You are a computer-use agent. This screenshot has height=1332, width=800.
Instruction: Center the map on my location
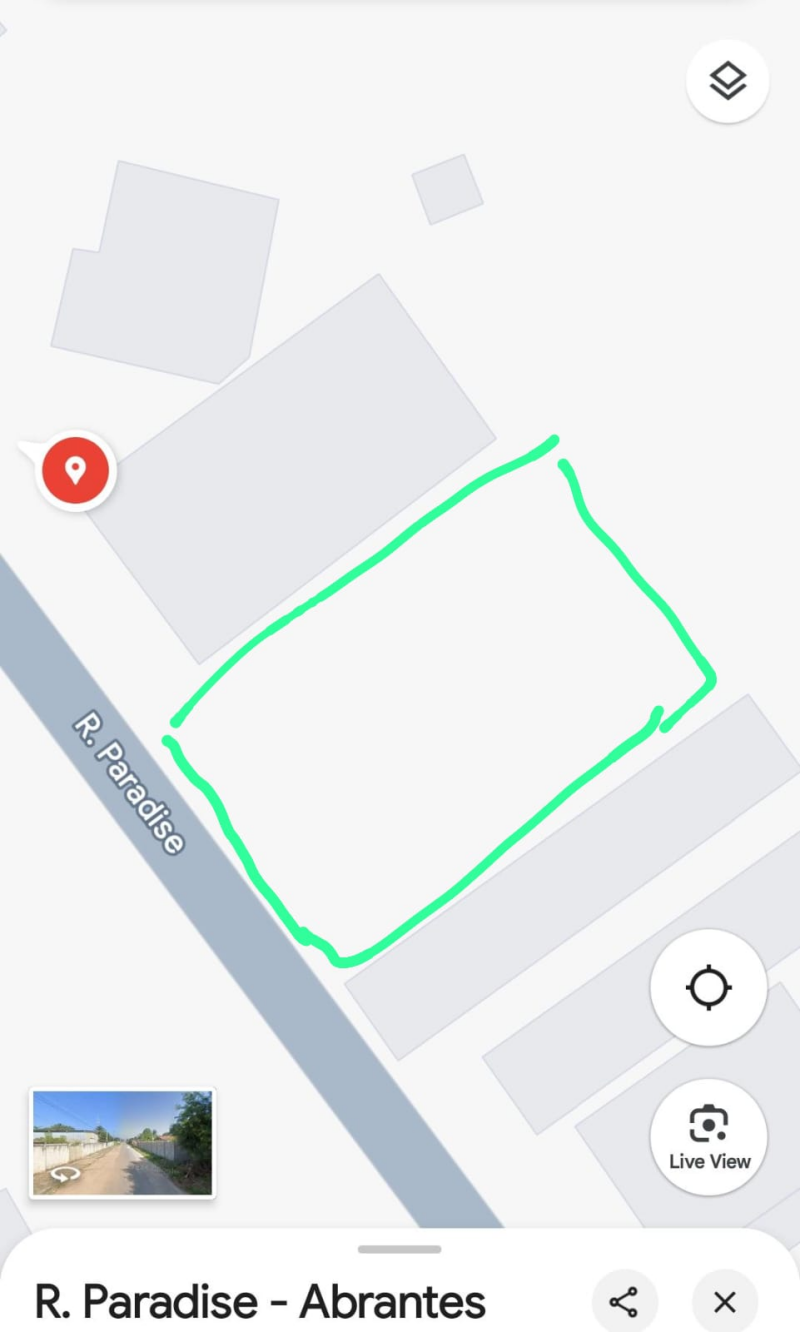point(708,987)
